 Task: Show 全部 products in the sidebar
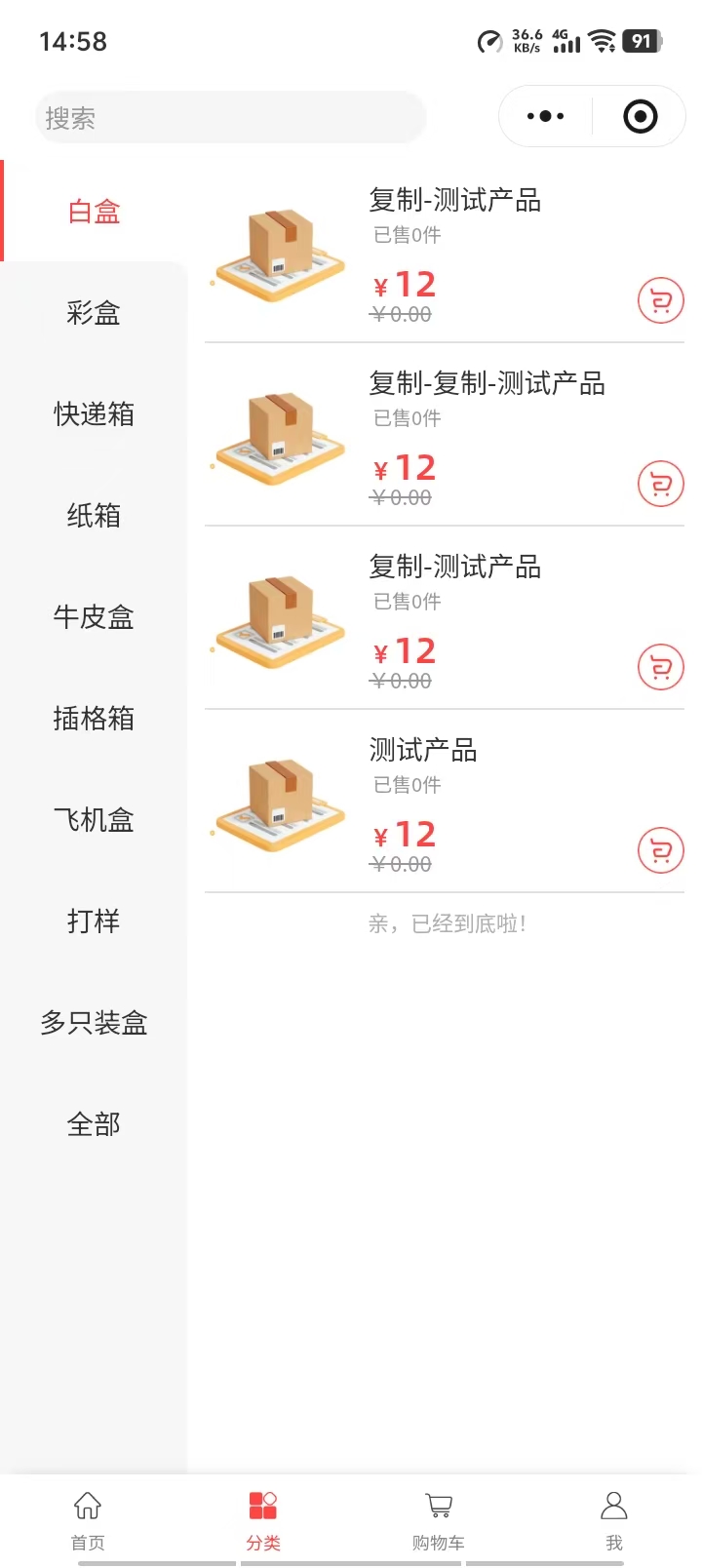click(x=94, y=1124)
